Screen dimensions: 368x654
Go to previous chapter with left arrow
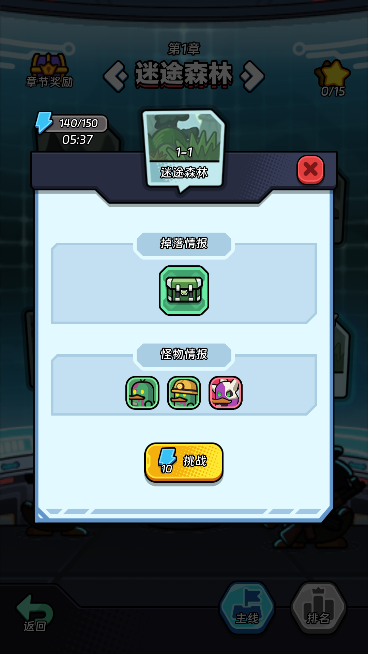click(x=116, y=76)
